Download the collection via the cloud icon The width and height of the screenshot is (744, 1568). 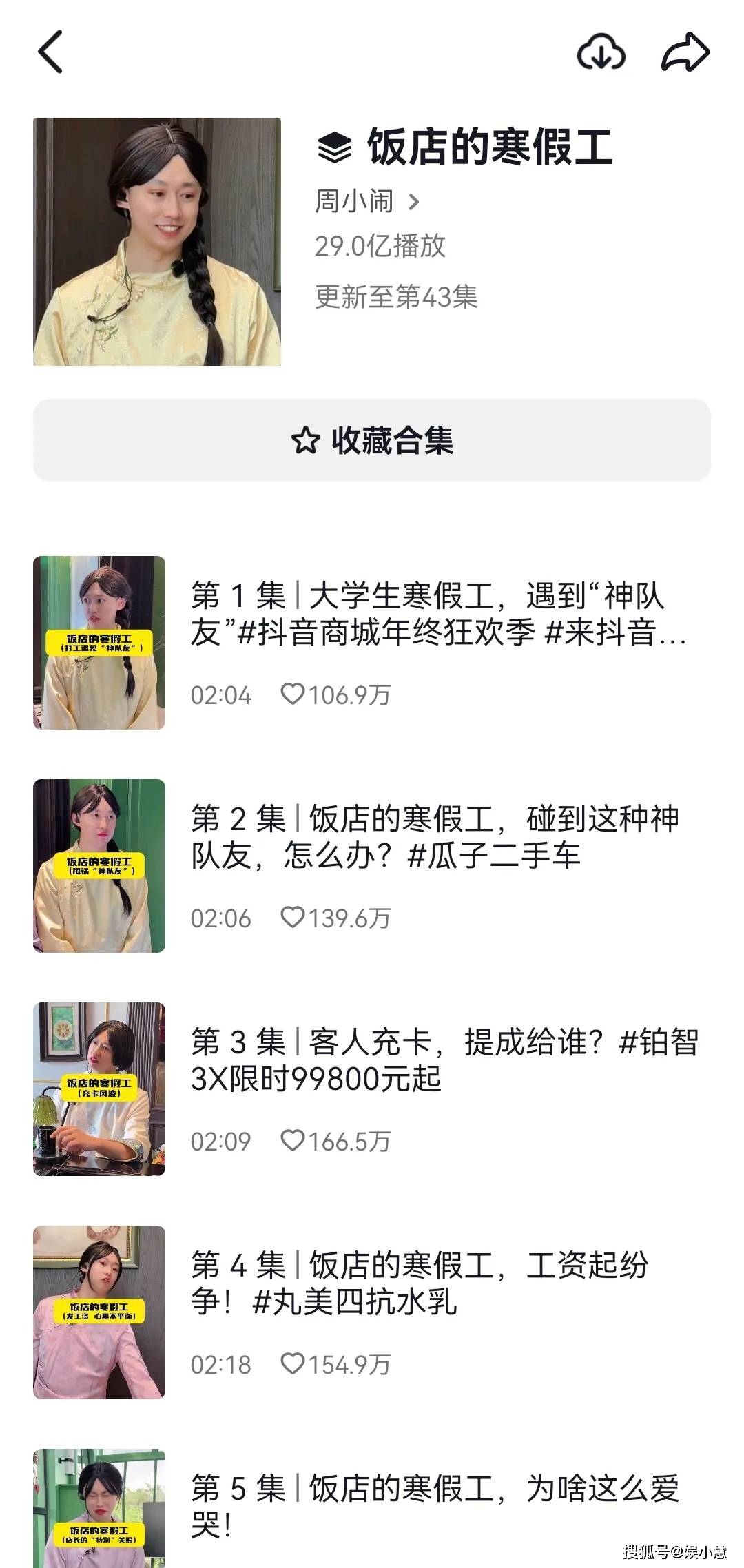[601, 52]
